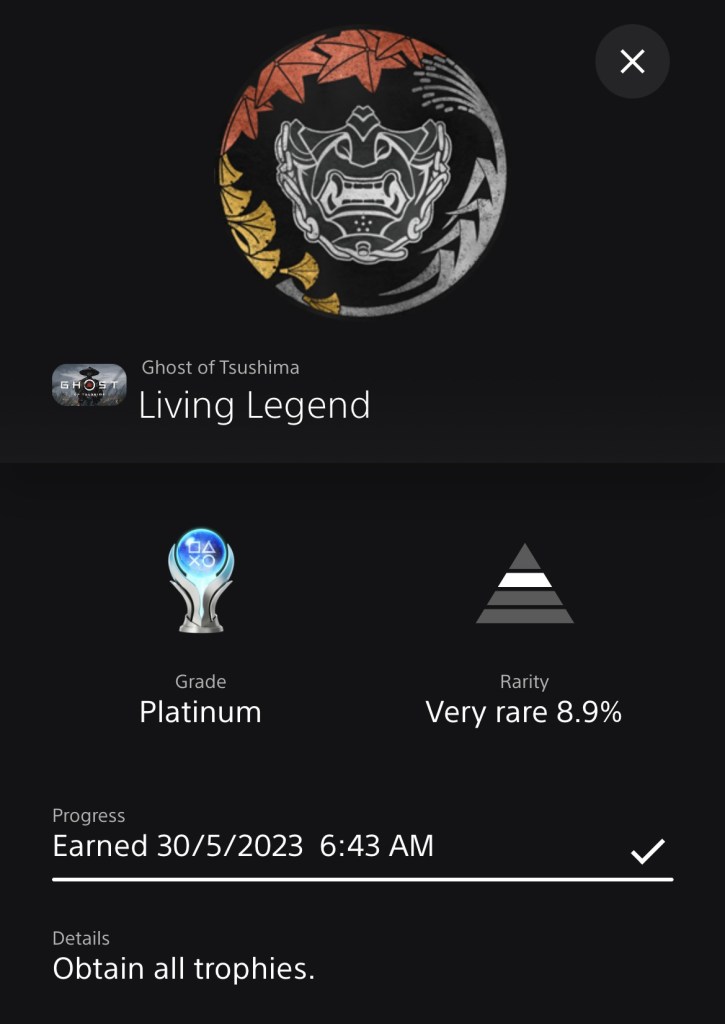Close the Living Legend trophy details

click(632, 62)
